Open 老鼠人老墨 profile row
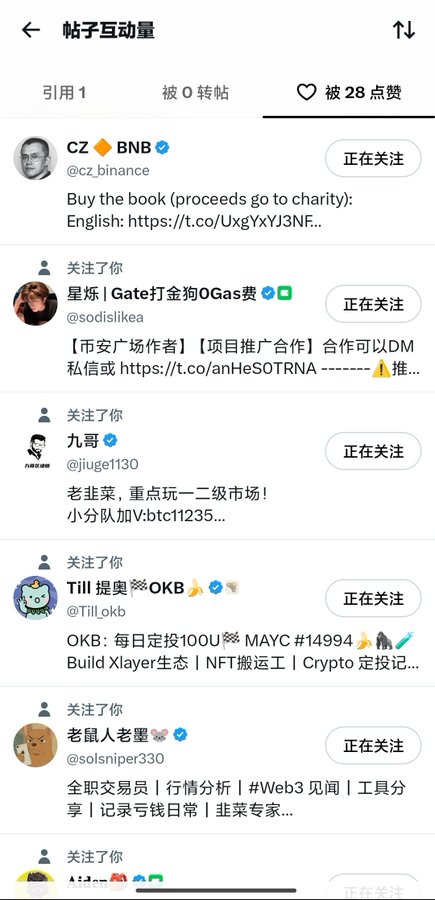 pyautogui.click(x=218, y=761)
